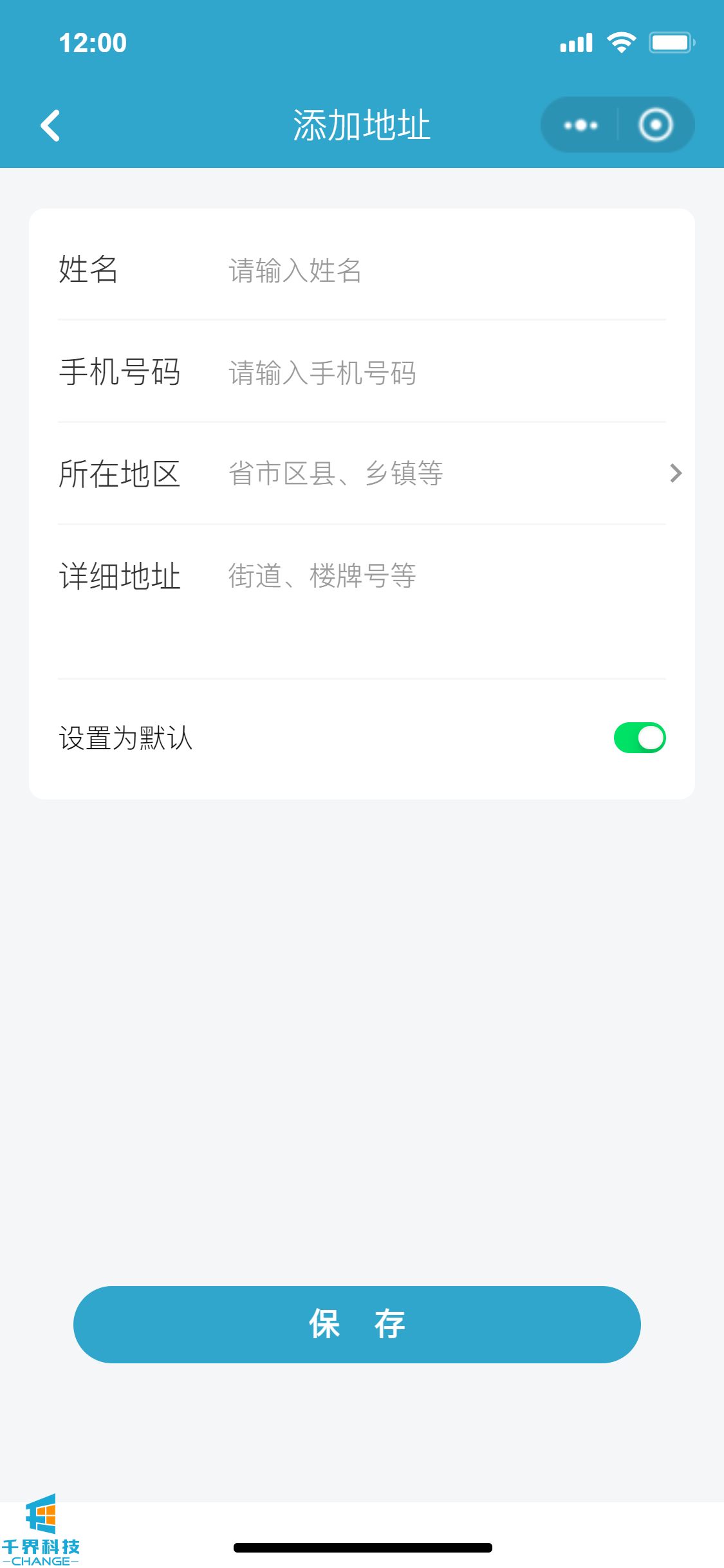The height and width of the screenshot is (1568, 724).
Task: Tap the 手机号码 input field
Action: tap(444, 373)
